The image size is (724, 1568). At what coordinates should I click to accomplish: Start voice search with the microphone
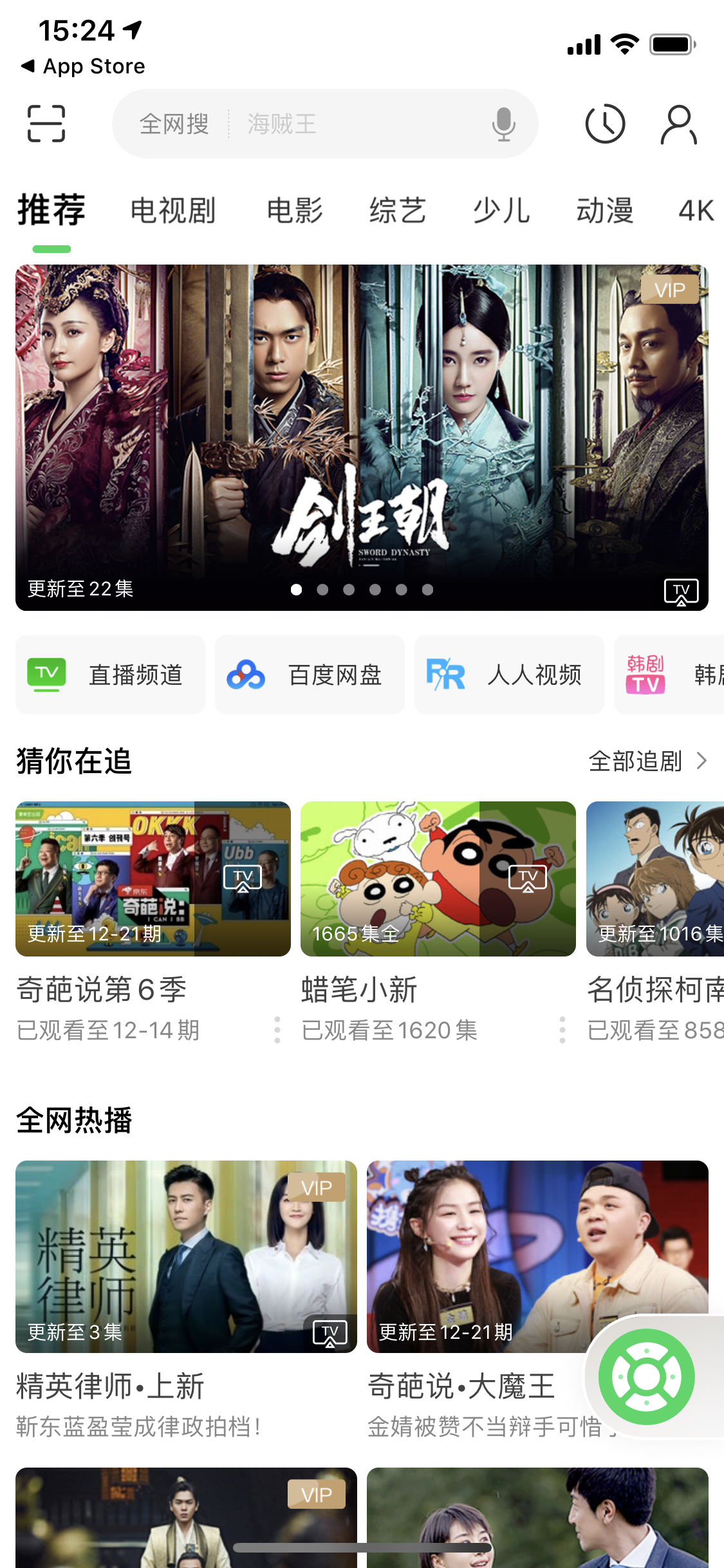[x=503, y=124]
